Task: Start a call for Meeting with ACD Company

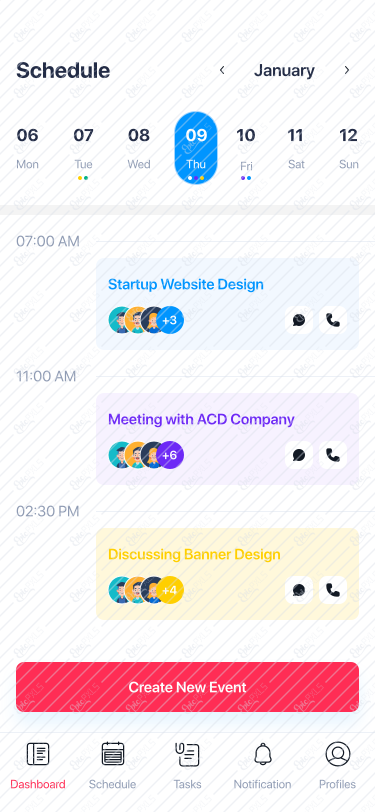Action: point(333,455)
